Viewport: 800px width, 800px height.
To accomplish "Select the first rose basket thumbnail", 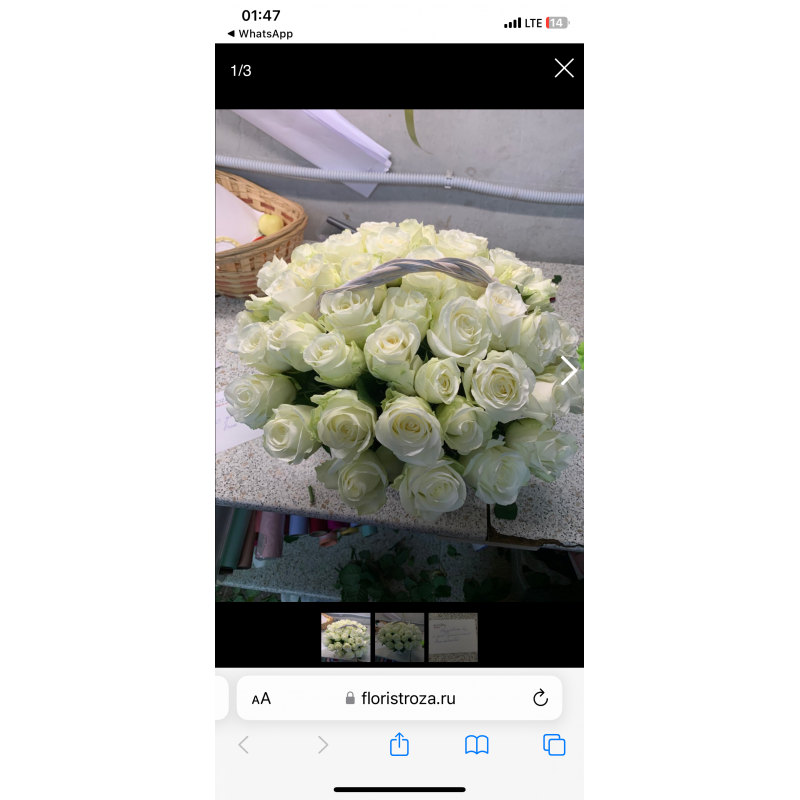I will click(x=345, y=637).
